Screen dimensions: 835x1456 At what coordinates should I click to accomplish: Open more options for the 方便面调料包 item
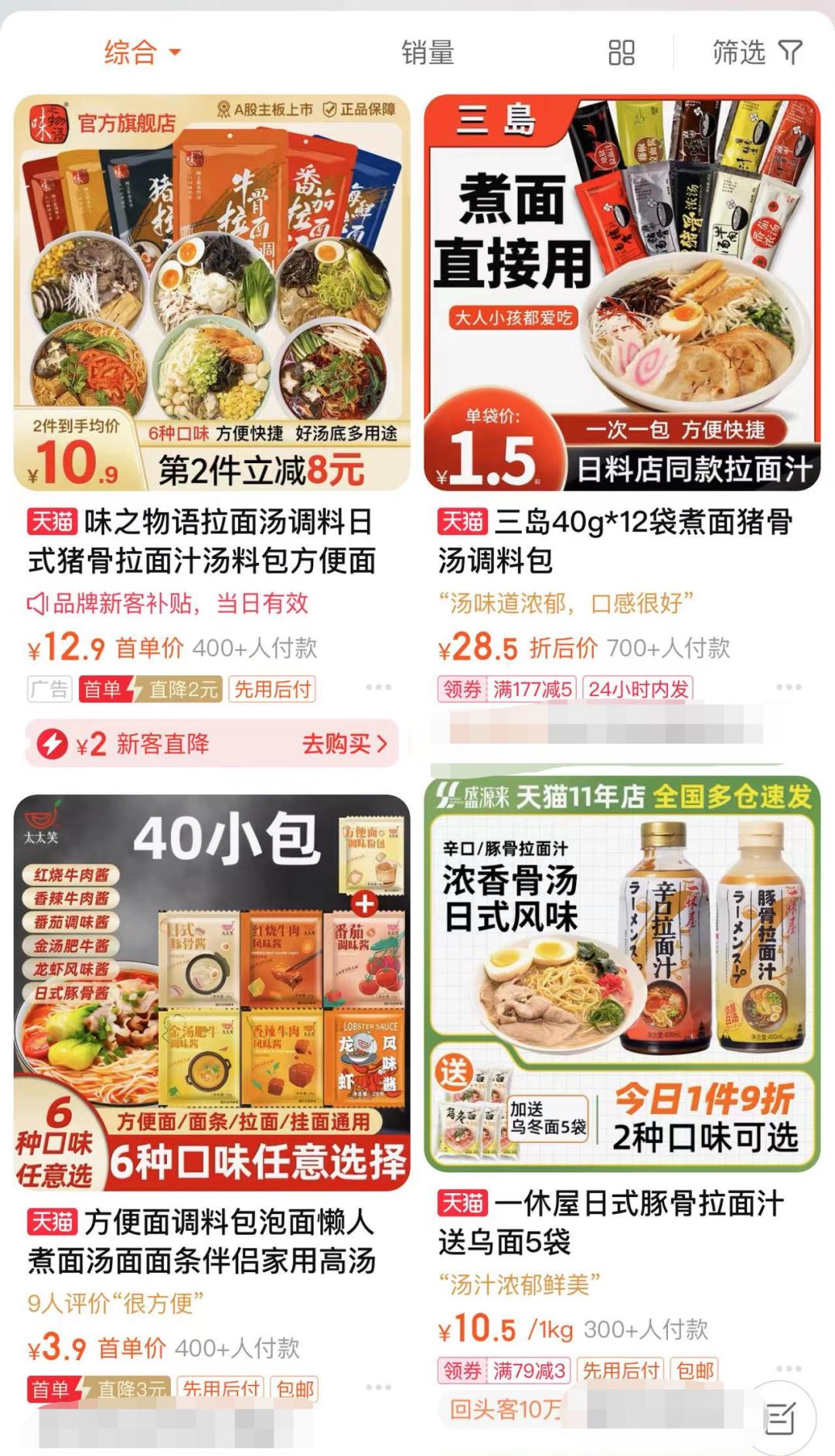point(378,1387)
